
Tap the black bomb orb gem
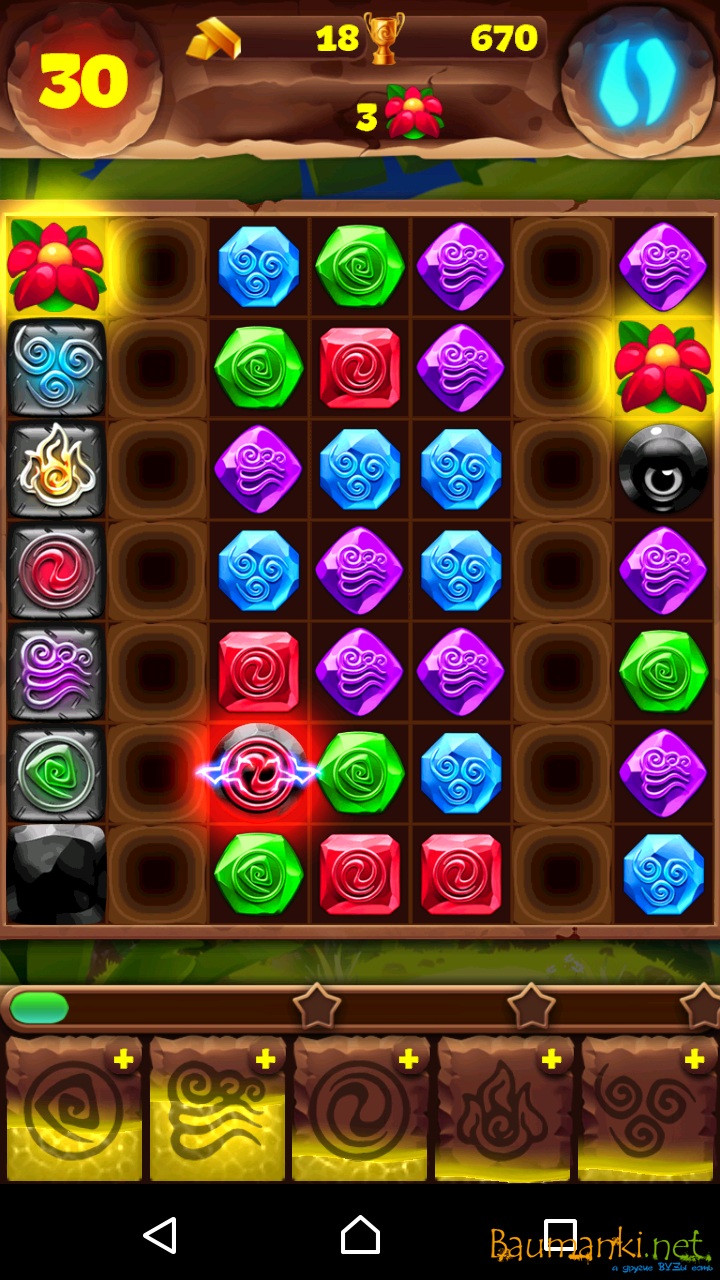pos(663,468)
